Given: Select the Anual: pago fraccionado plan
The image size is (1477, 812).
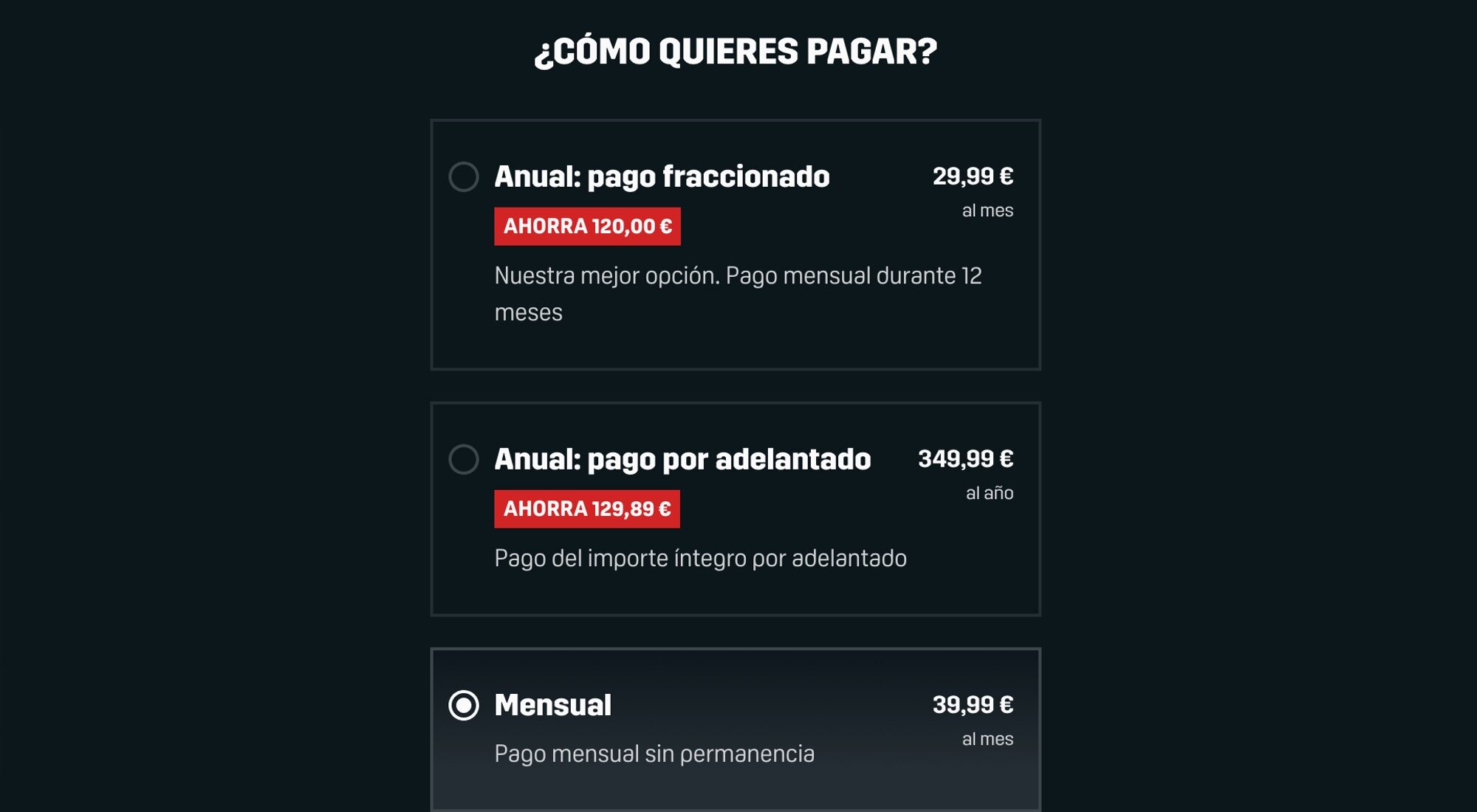Looking at the screenshot, I should [x=464, y=177].
